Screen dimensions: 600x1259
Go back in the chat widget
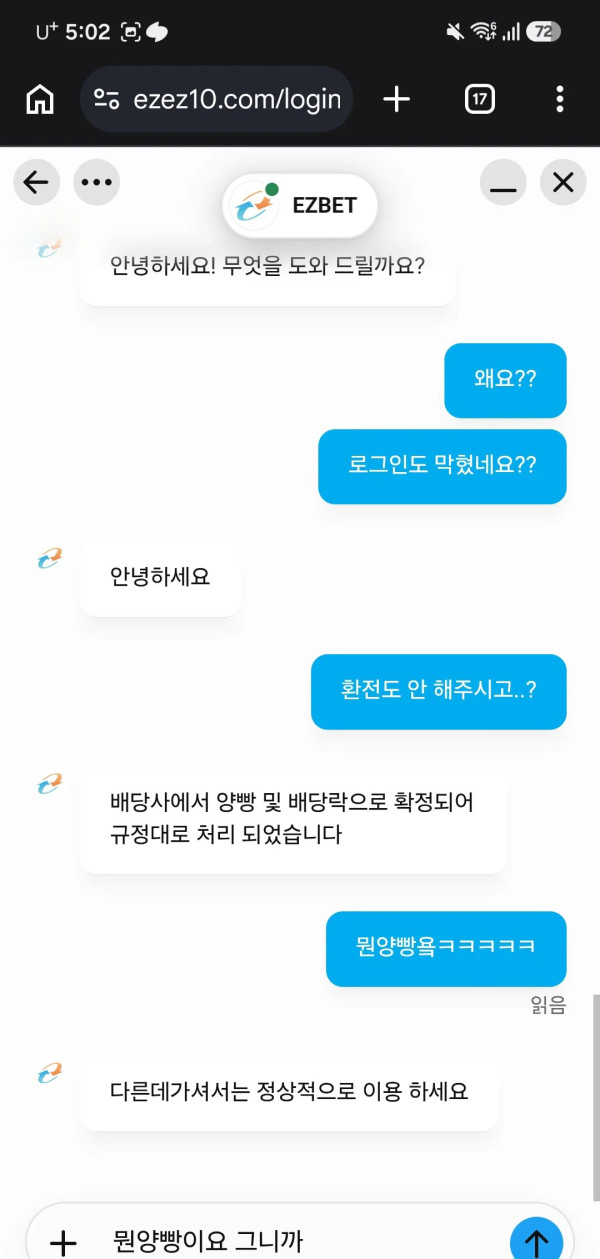pos(36,183)
